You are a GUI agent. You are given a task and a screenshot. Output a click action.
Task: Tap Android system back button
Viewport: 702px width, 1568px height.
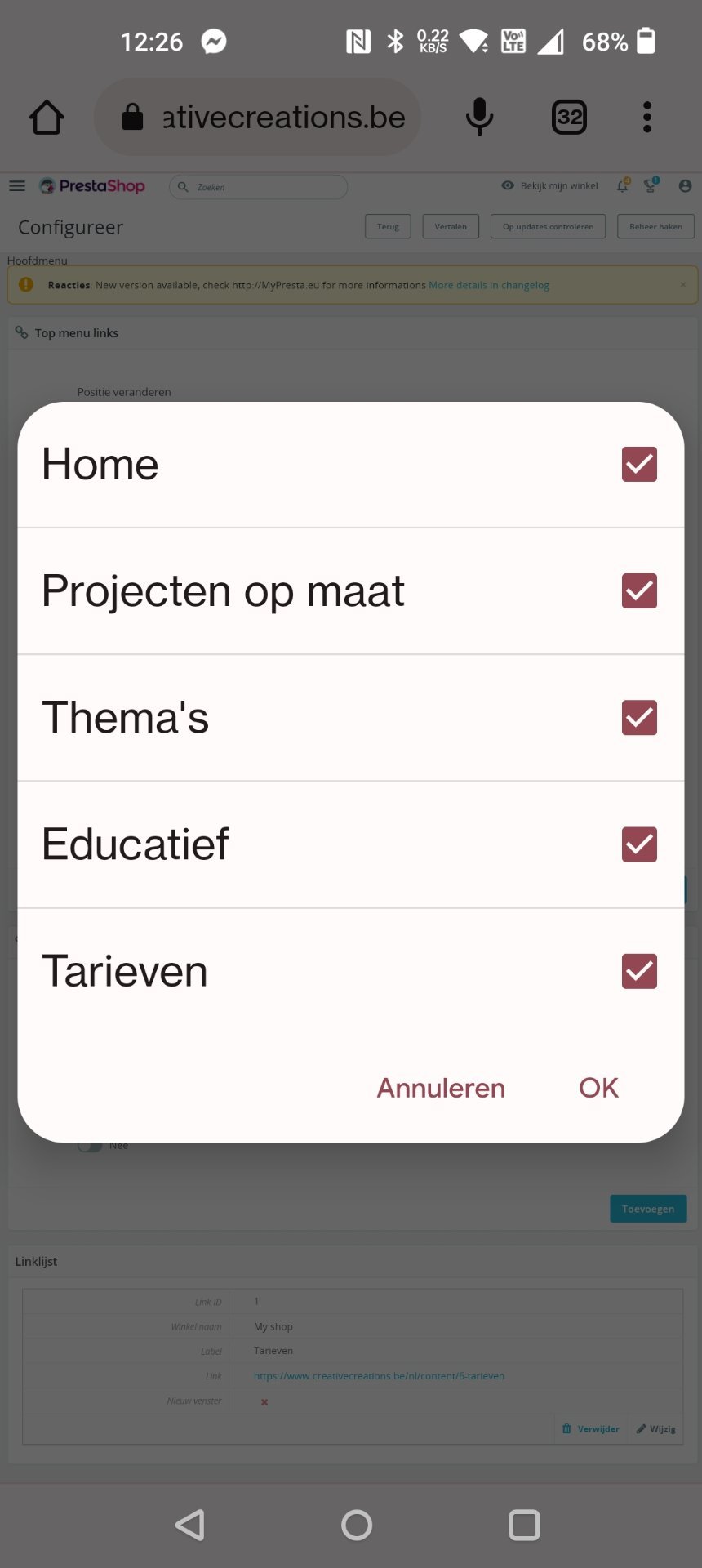pyautogui.click(x=190, y=1525)
